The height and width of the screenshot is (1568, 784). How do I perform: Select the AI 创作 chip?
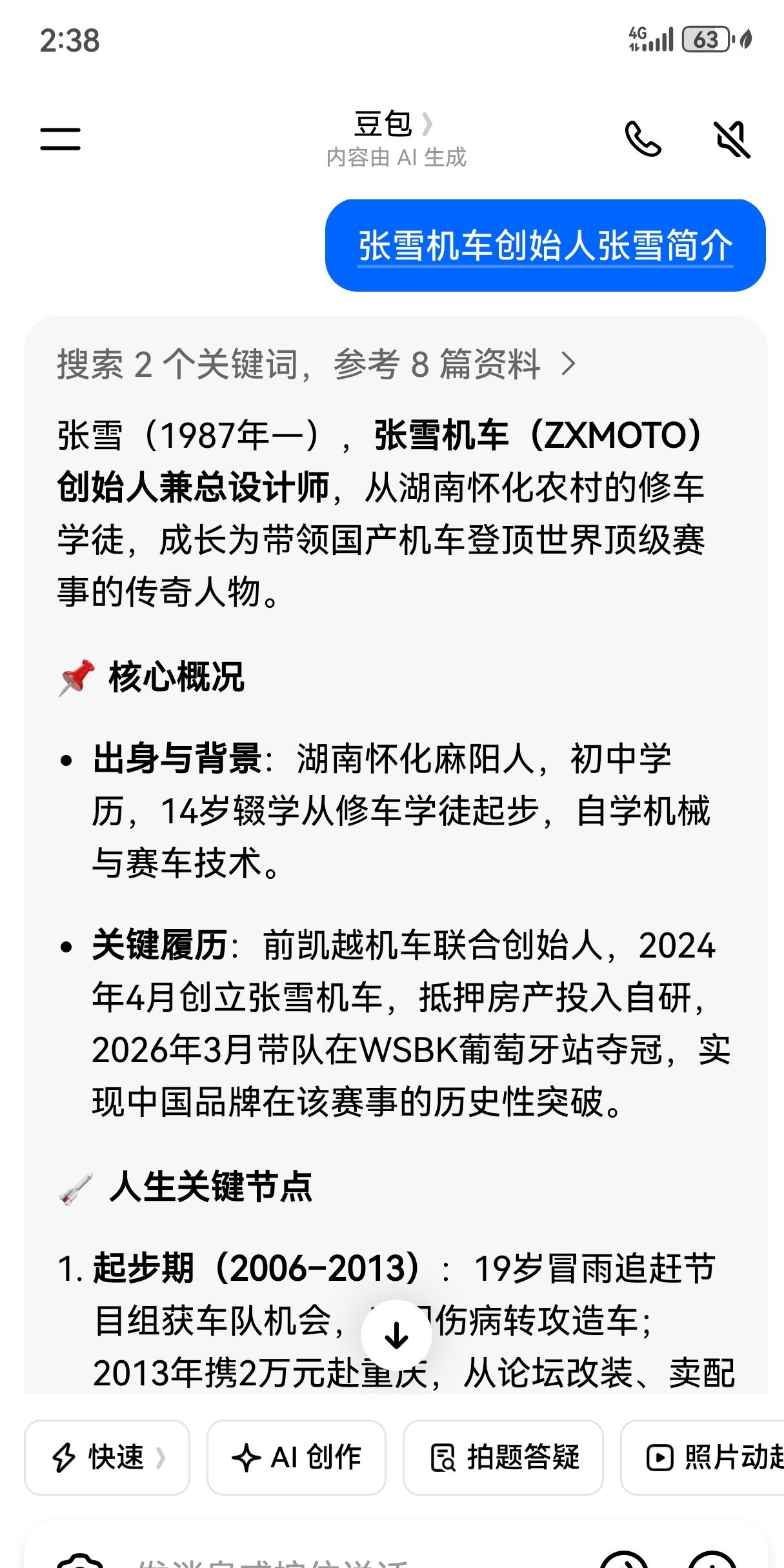pyautogui.click(x=296, y=1457)
